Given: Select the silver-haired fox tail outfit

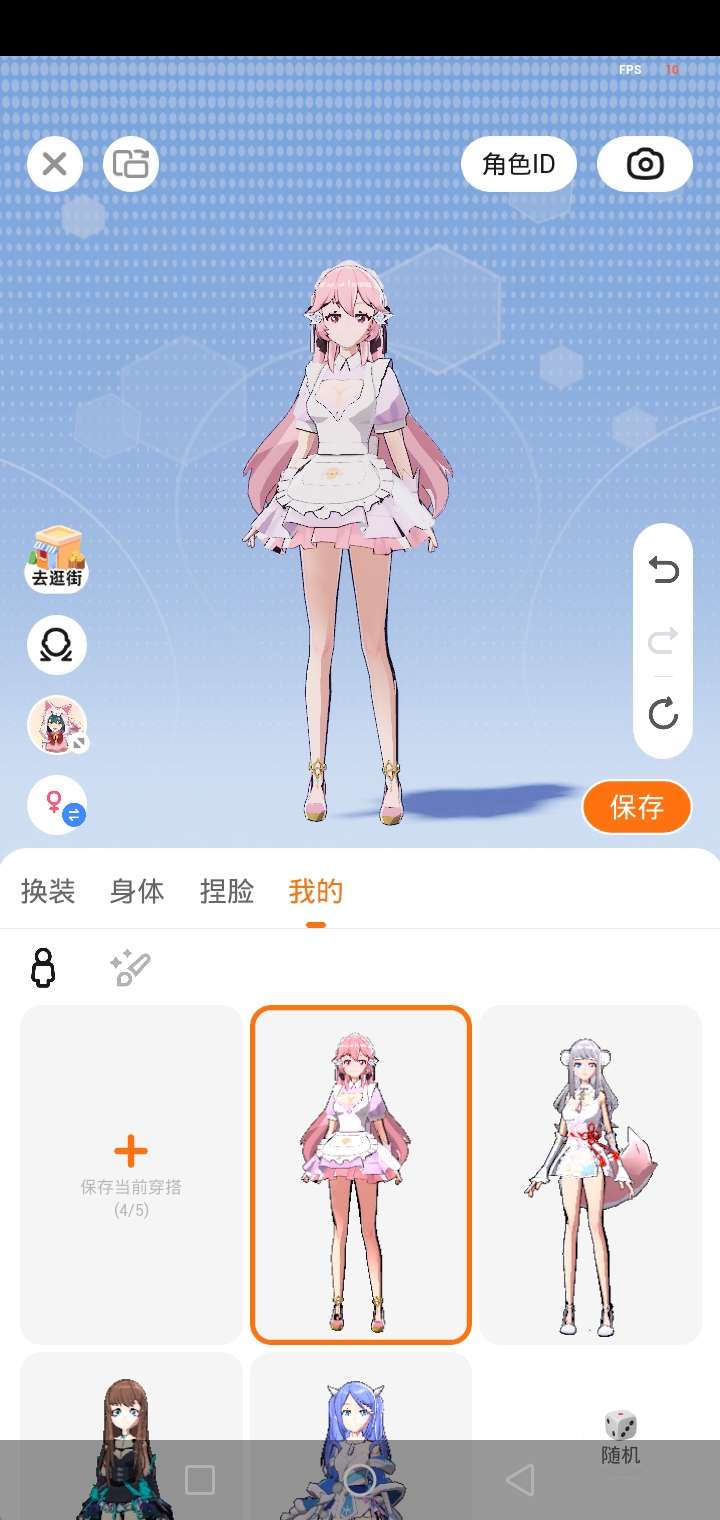Looking at the screenshot, I should click(591, 1175).
